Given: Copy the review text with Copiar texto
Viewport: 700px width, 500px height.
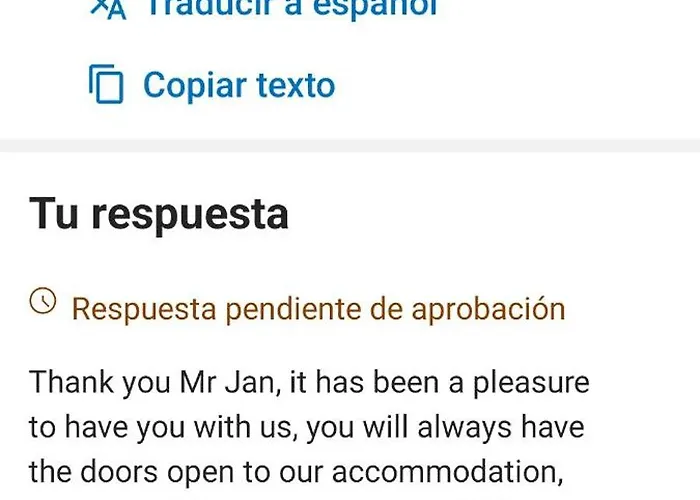Looking at the screenshot, I should pyautogui.click(x=238, y=85).
